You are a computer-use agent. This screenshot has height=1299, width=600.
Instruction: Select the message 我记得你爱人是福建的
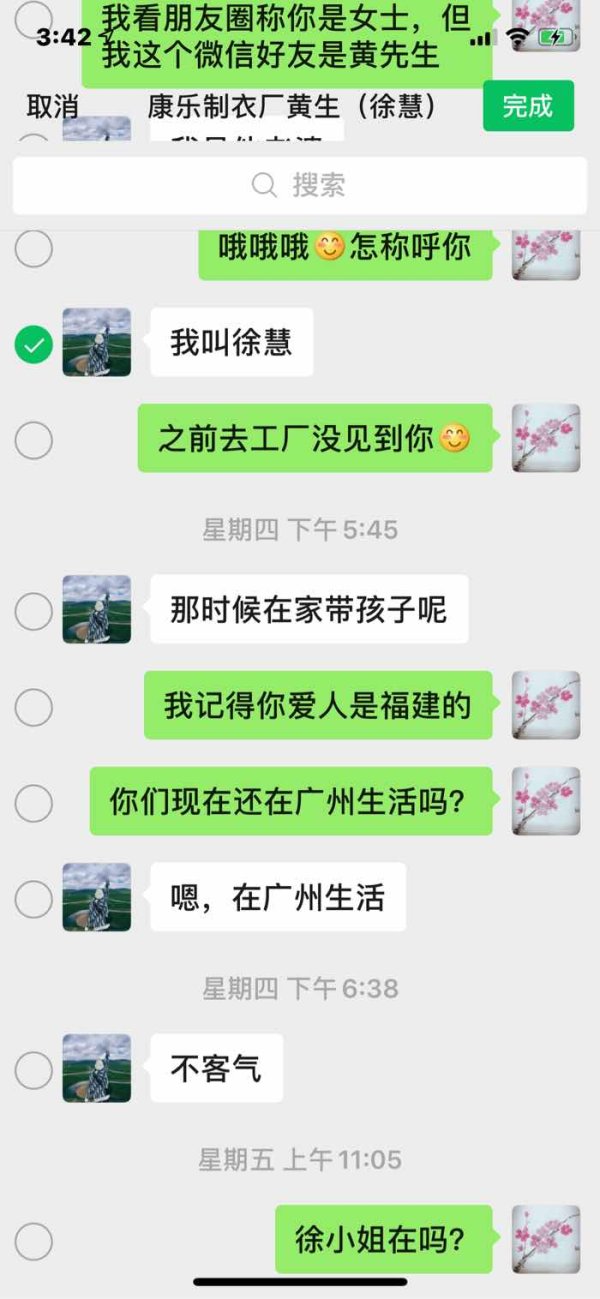33,706
